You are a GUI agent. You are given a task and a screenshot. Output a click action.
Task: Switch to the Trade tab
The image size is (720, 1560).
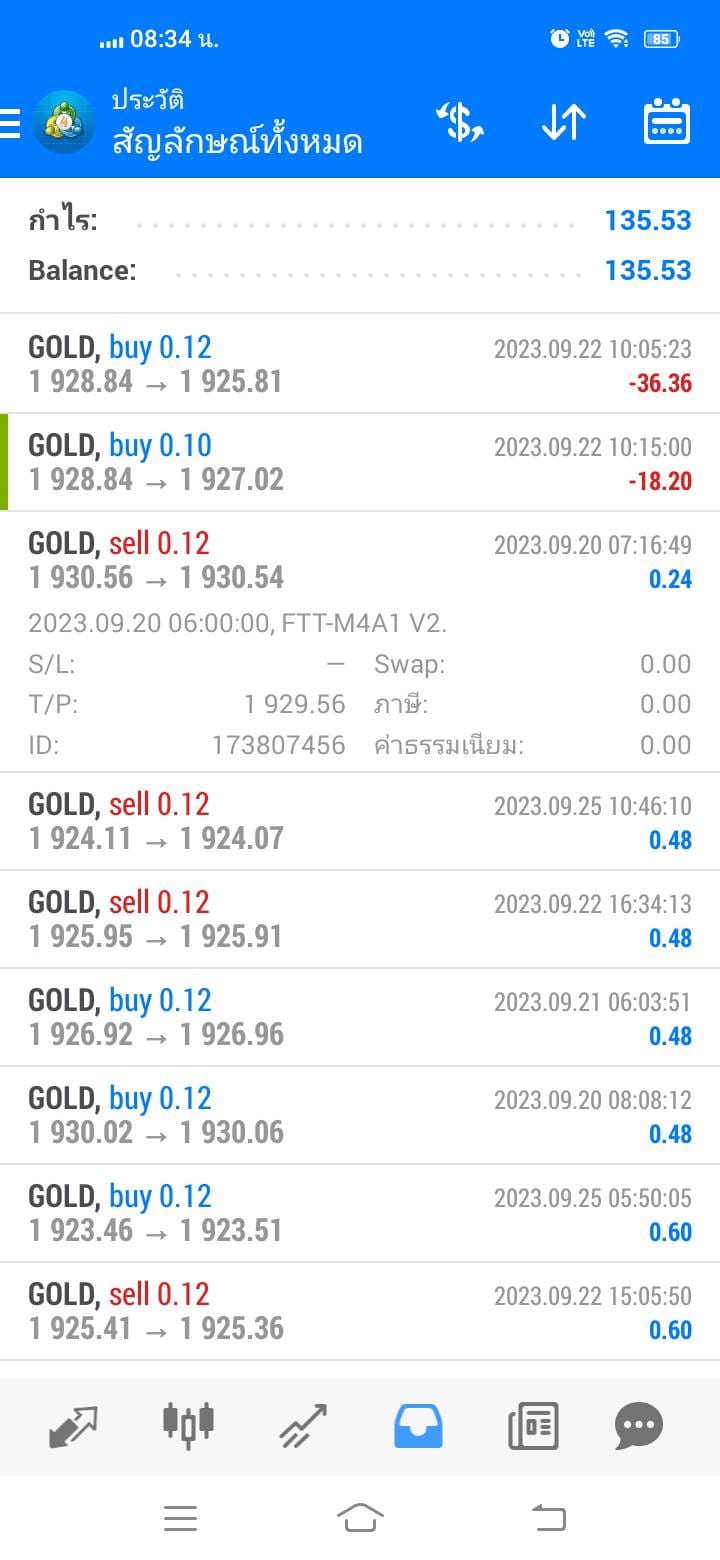tap(303, 1426)
